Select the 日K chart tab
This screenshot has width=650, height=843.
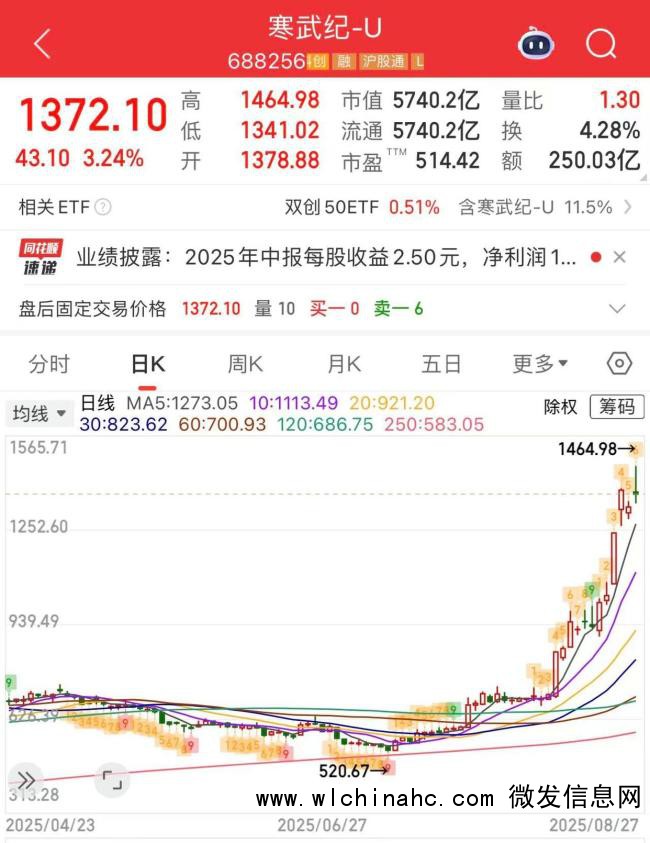tap(147, 363)
